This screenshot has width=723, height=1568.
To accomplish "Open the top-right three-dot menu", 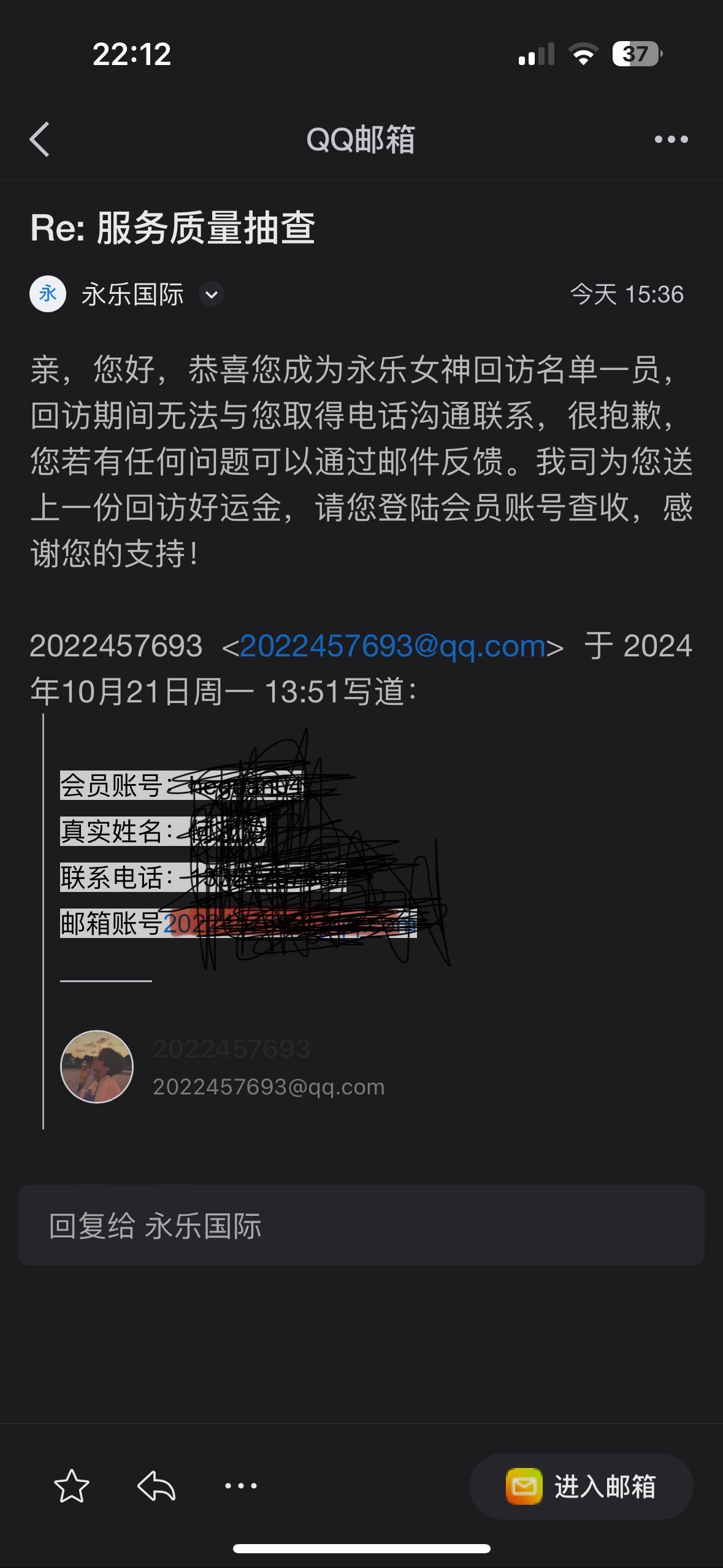I will 671,139.
